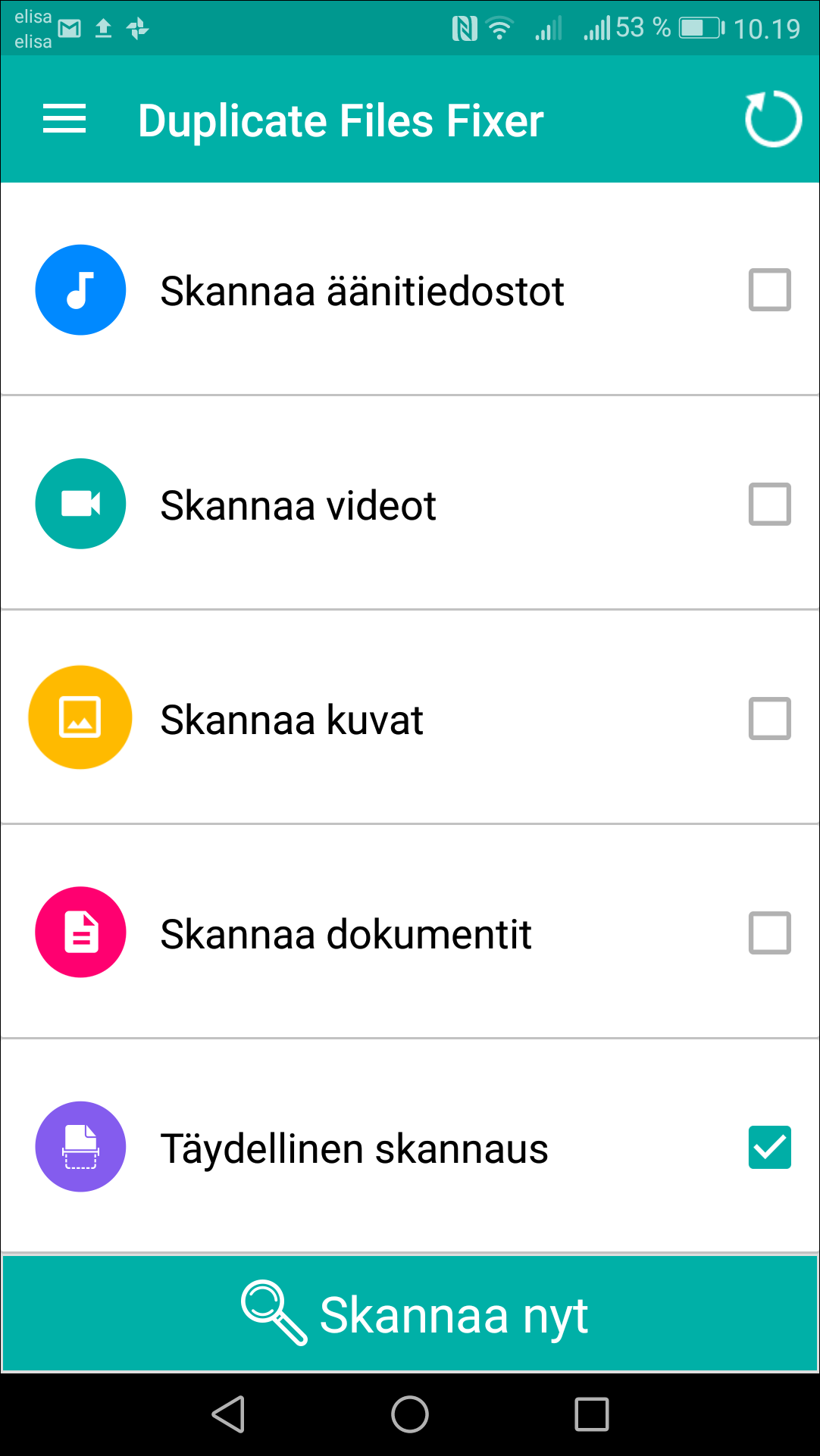
Task: Click the video camera icon beside Skannaa videot
Action: click(x=80, y=503)
